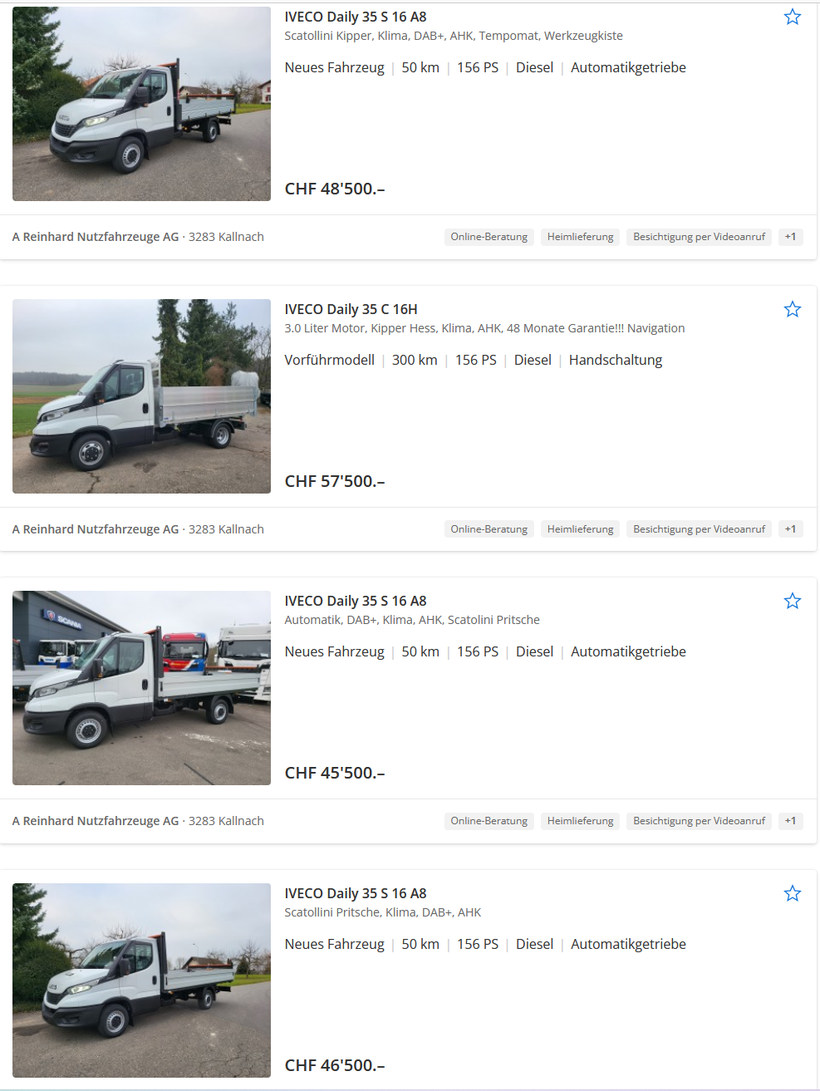View the IVECO Daily 35 C 16H listing title

pyautogui.click(x=351, y=309)
